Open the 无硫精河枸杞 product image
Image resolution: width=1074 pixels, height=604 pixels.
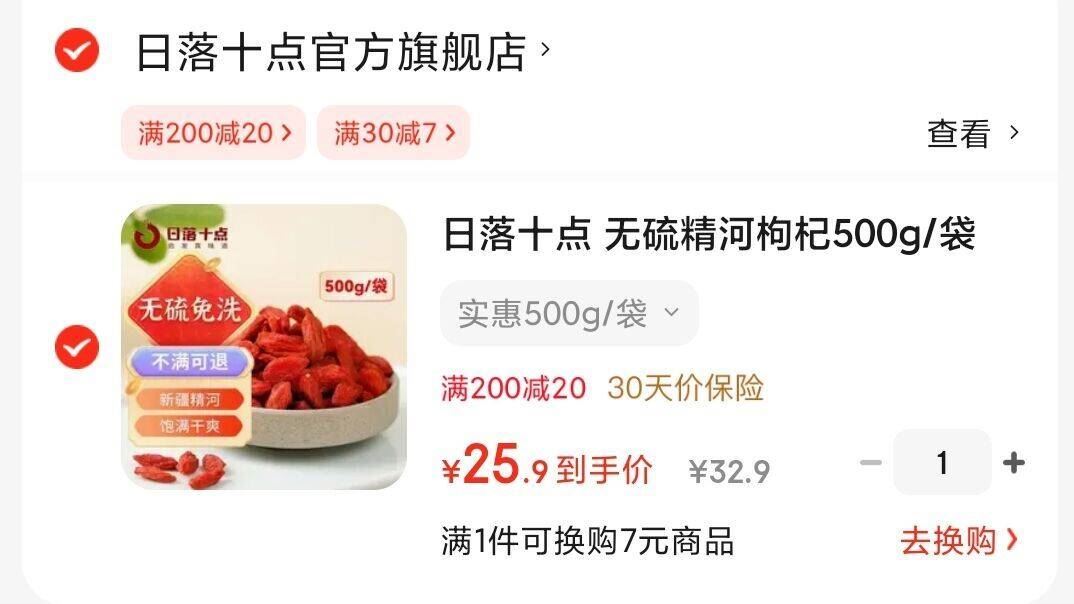point(264,347)
